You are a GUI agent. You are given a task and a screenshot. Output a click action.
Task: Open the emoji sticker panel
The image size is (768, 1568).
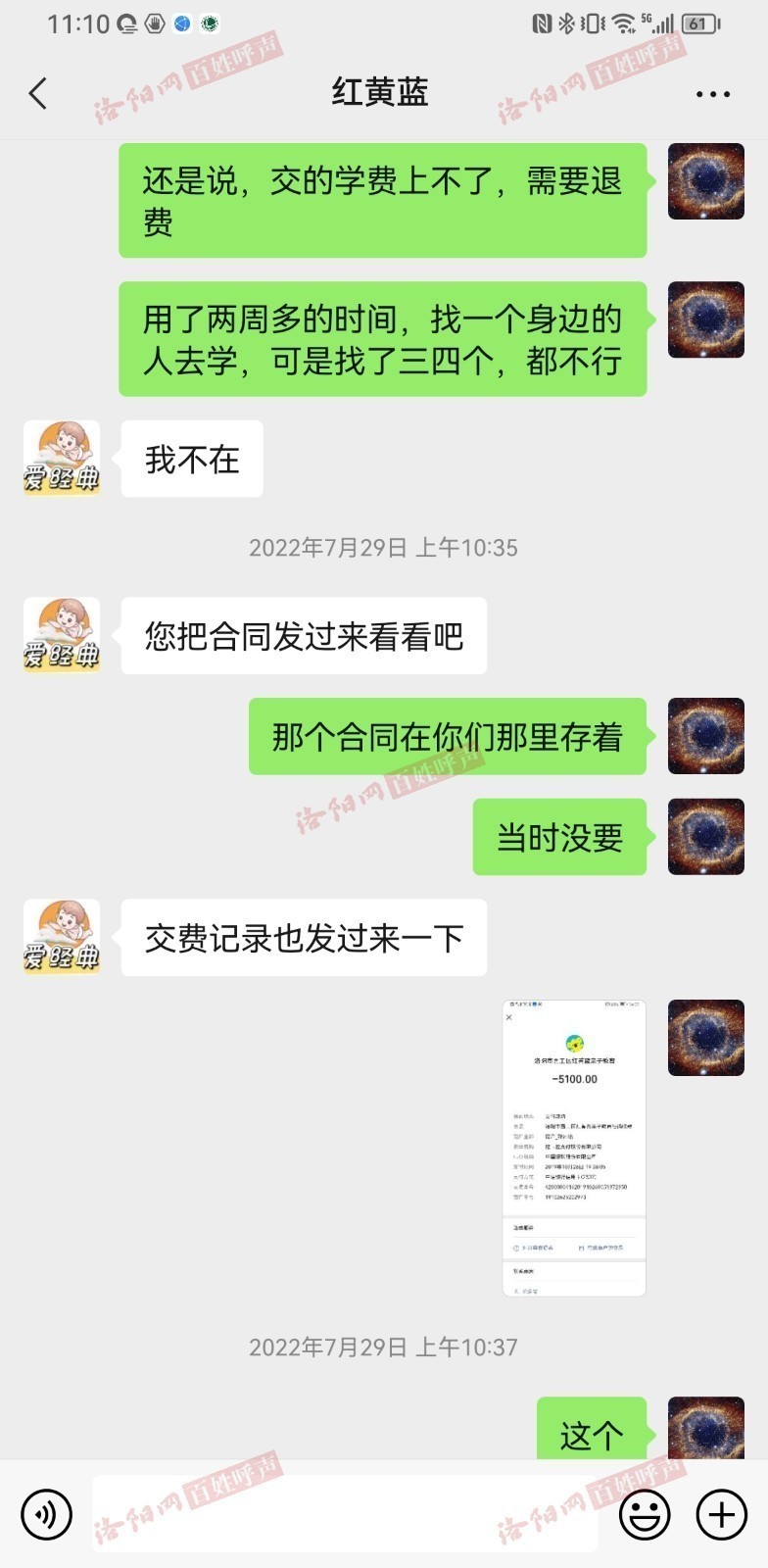(x=645, y=1514)
